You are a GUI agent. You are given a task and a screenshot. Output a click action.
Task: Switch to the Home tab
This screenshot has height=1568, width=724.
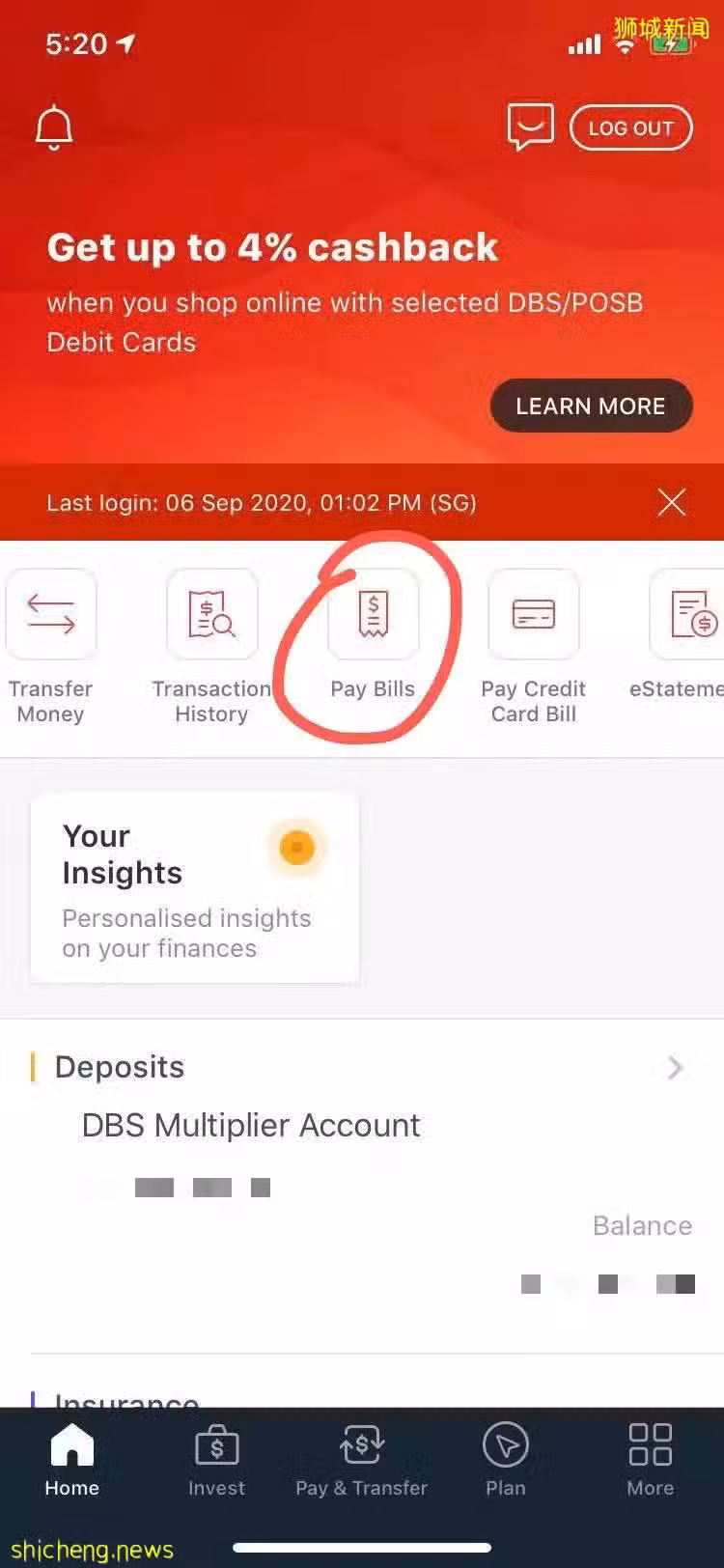point(72,1460)
